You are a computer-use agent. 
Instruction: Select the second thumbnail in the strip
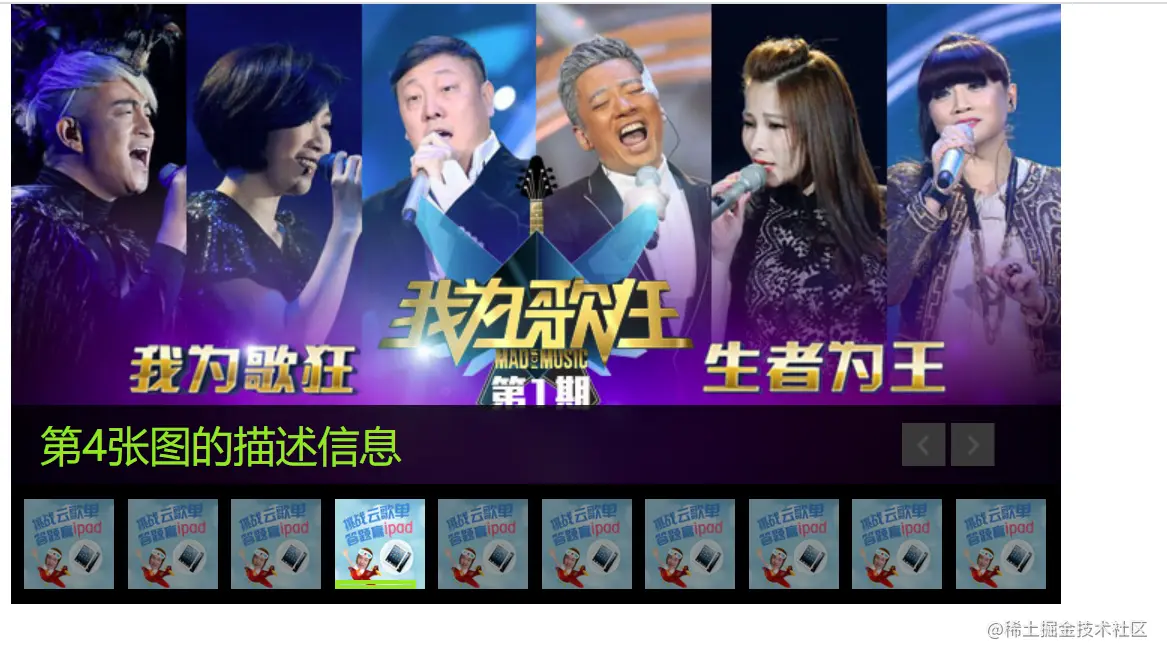[x=172, y=544]
